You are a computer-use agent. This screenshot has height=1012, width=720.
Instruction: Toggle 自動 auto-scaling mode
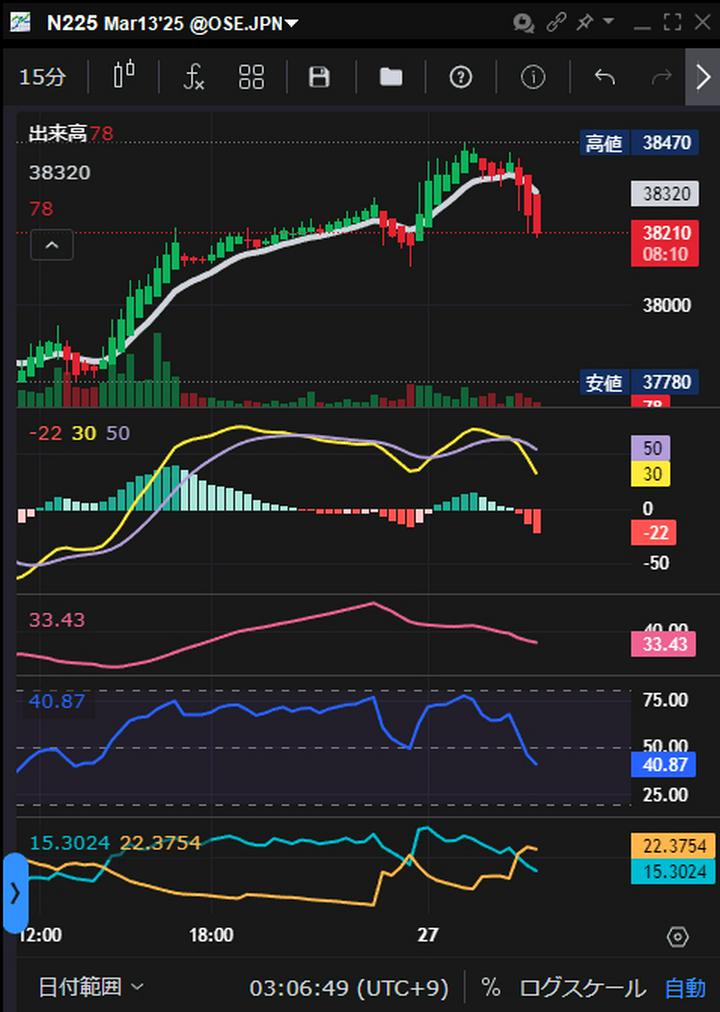click(x=684, y=988)
